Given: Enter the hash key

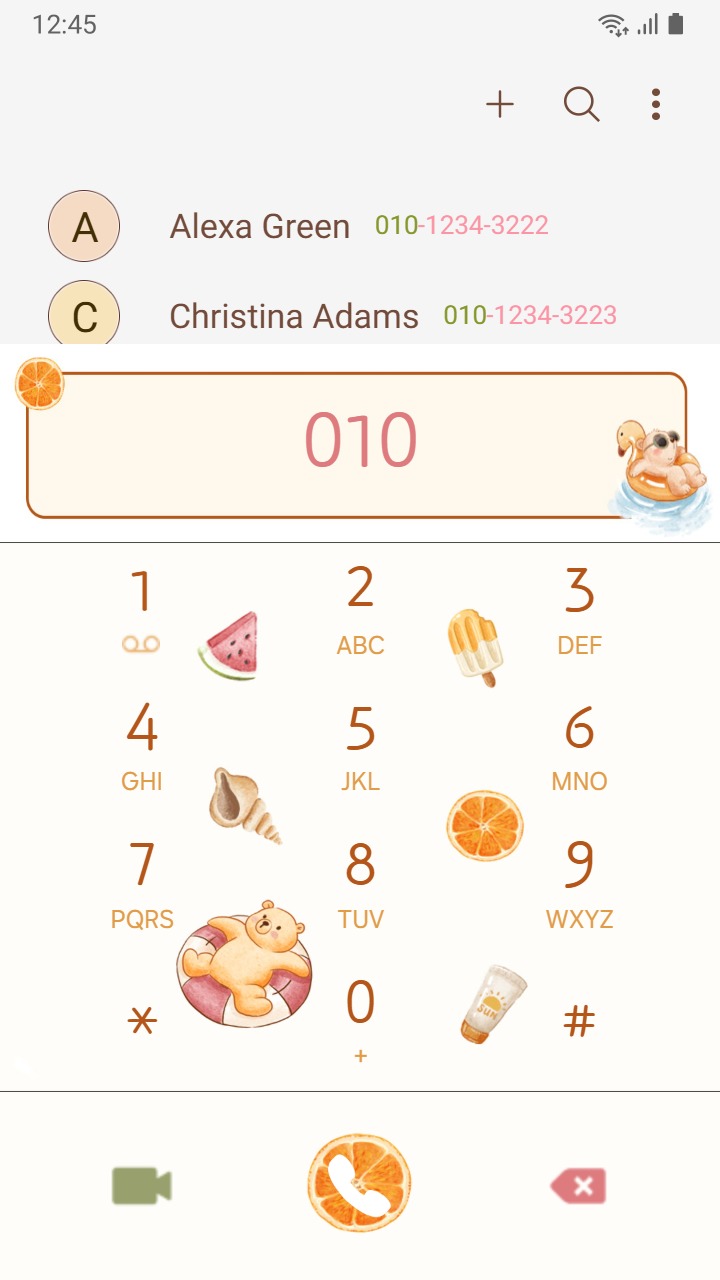Looking at the screenshot, I should (579, 1021).
